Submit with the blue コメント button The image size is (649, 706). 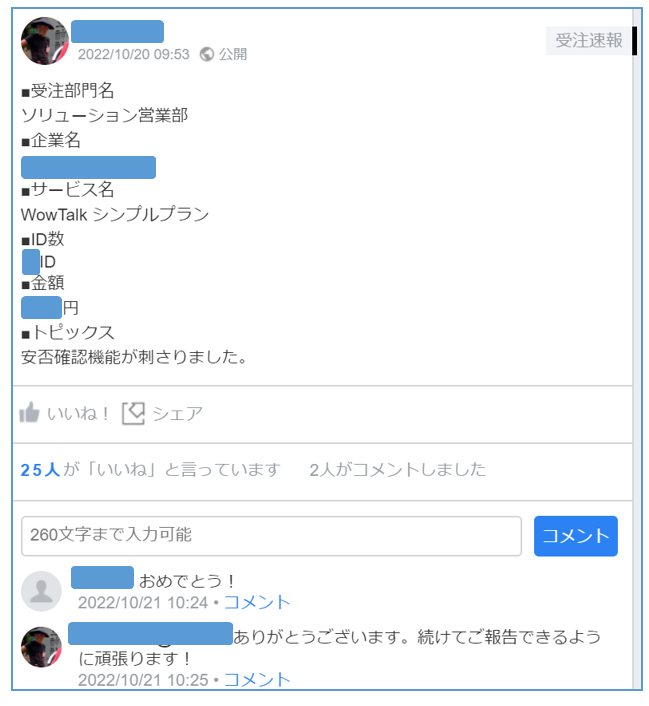576,536
